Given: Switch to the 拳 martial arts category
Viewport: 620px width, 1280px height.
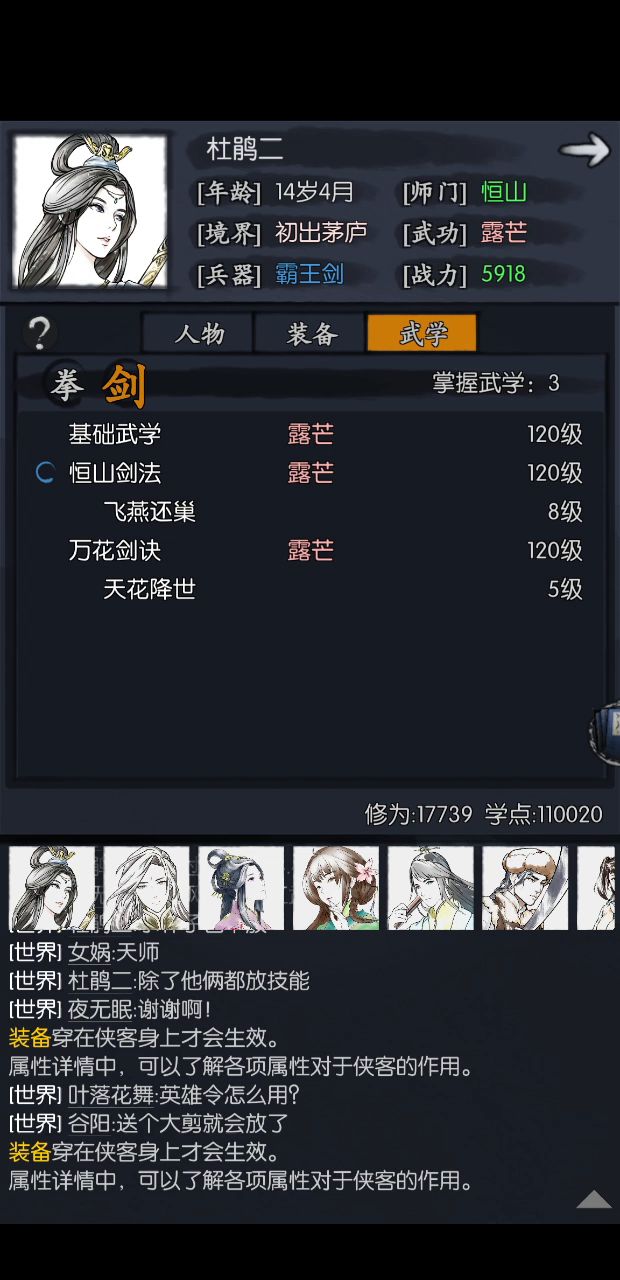Looking at the screenshot, I should (68, 385).
